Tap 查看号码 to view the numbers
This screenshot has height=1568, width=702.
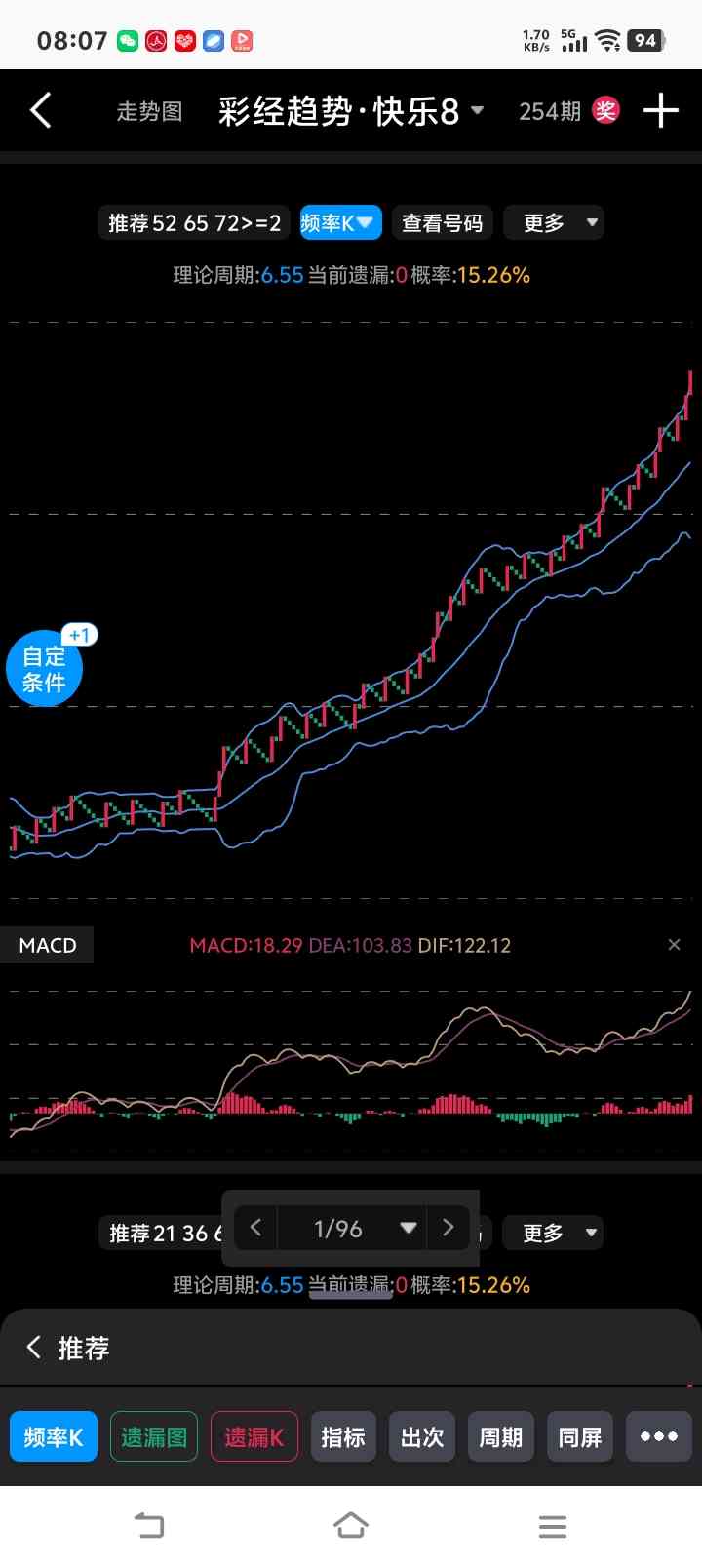(442, 223)
